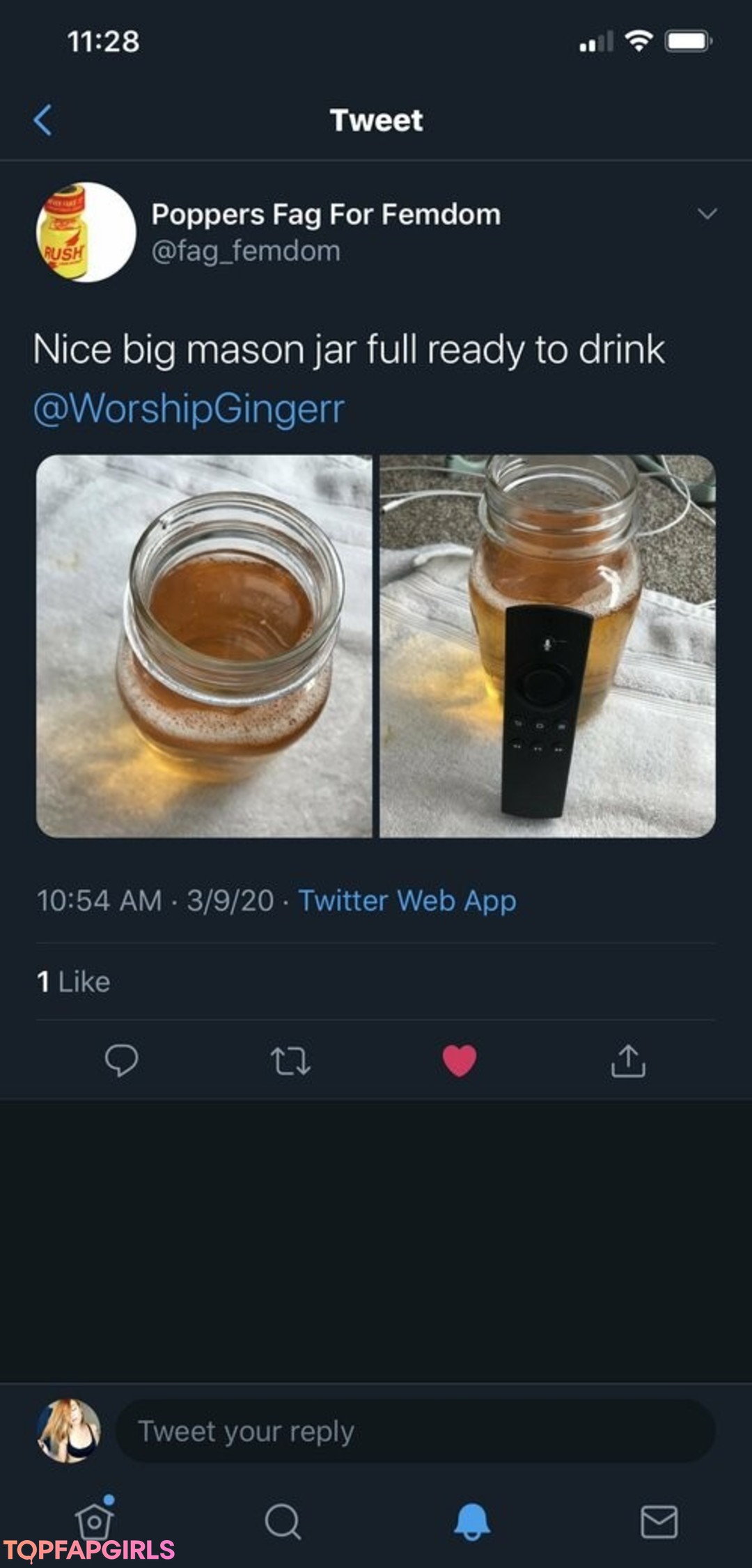Reply with the comment bubble icon
This screenshot has height=1568, width=752.
pyautogui.click(x=121, y=1060)
